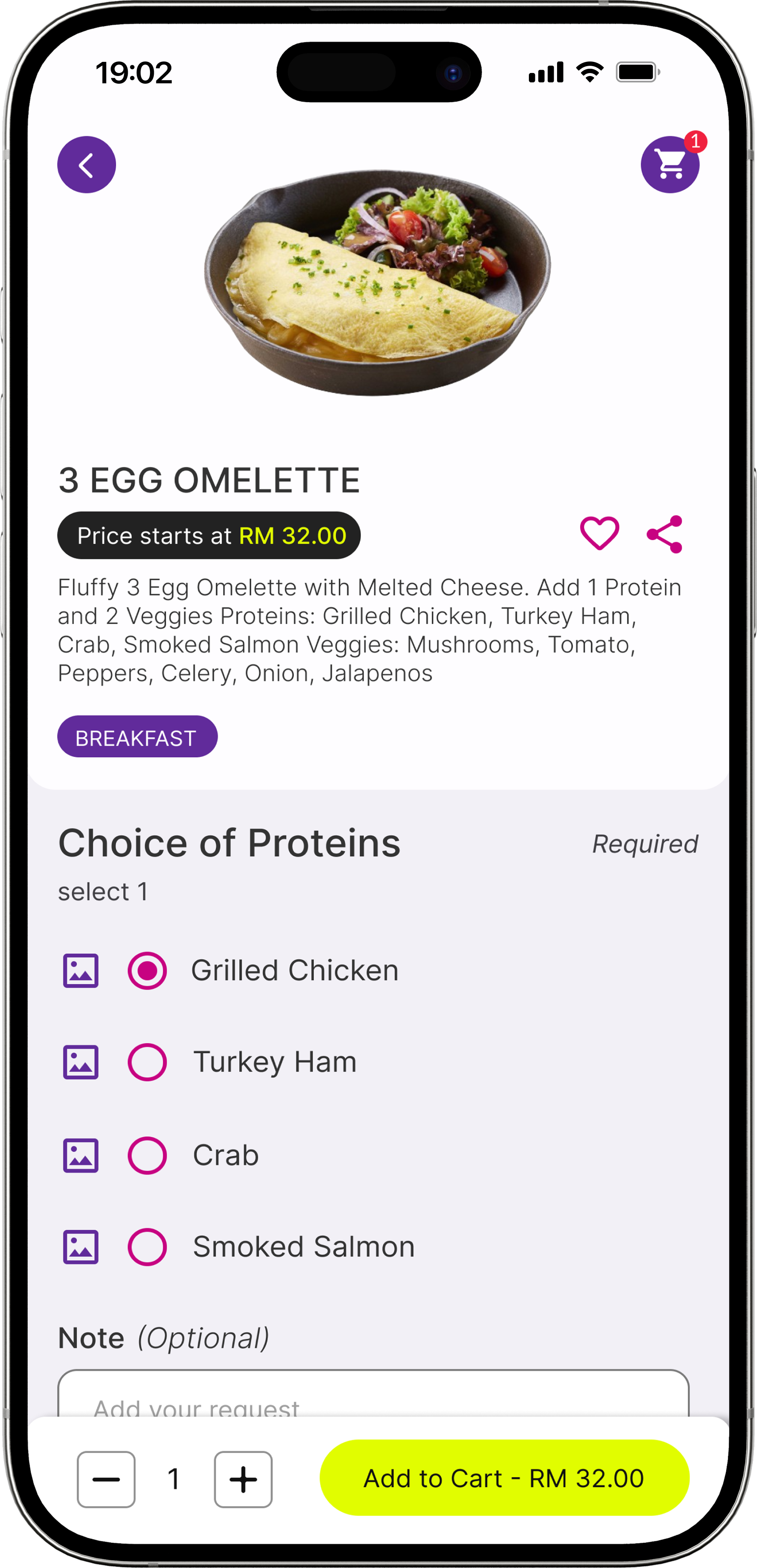
Task: Go back using the purple arrow button
Action: tap(86, 165)
